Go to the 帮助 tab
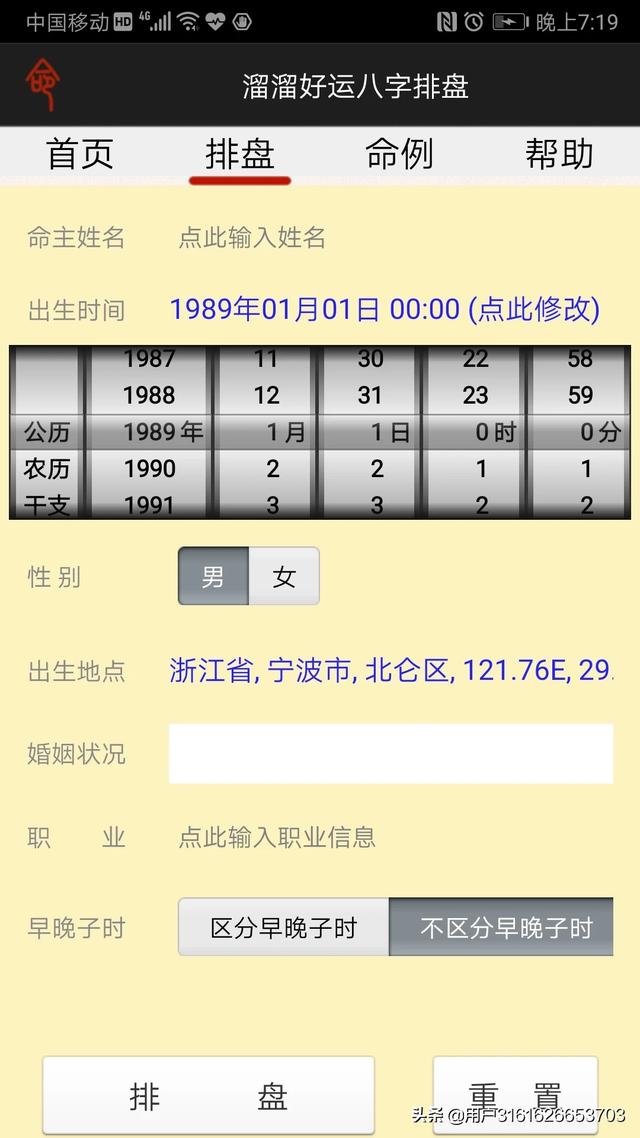Image resolution: width=640 pixels, height=1138 pixels. click(x=559, y=154)
